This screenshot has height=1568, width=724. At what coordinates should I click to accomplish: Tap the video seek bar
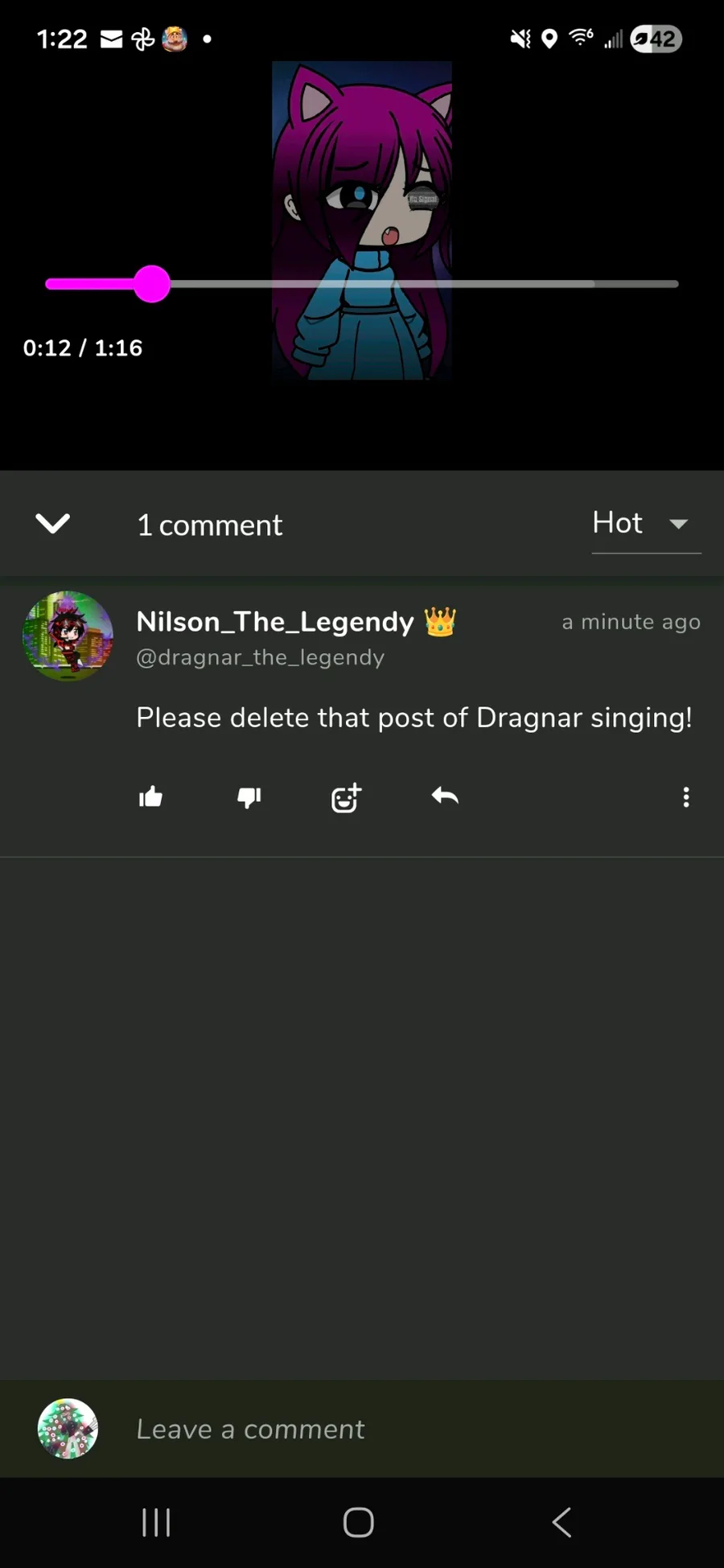click(362, 284)
